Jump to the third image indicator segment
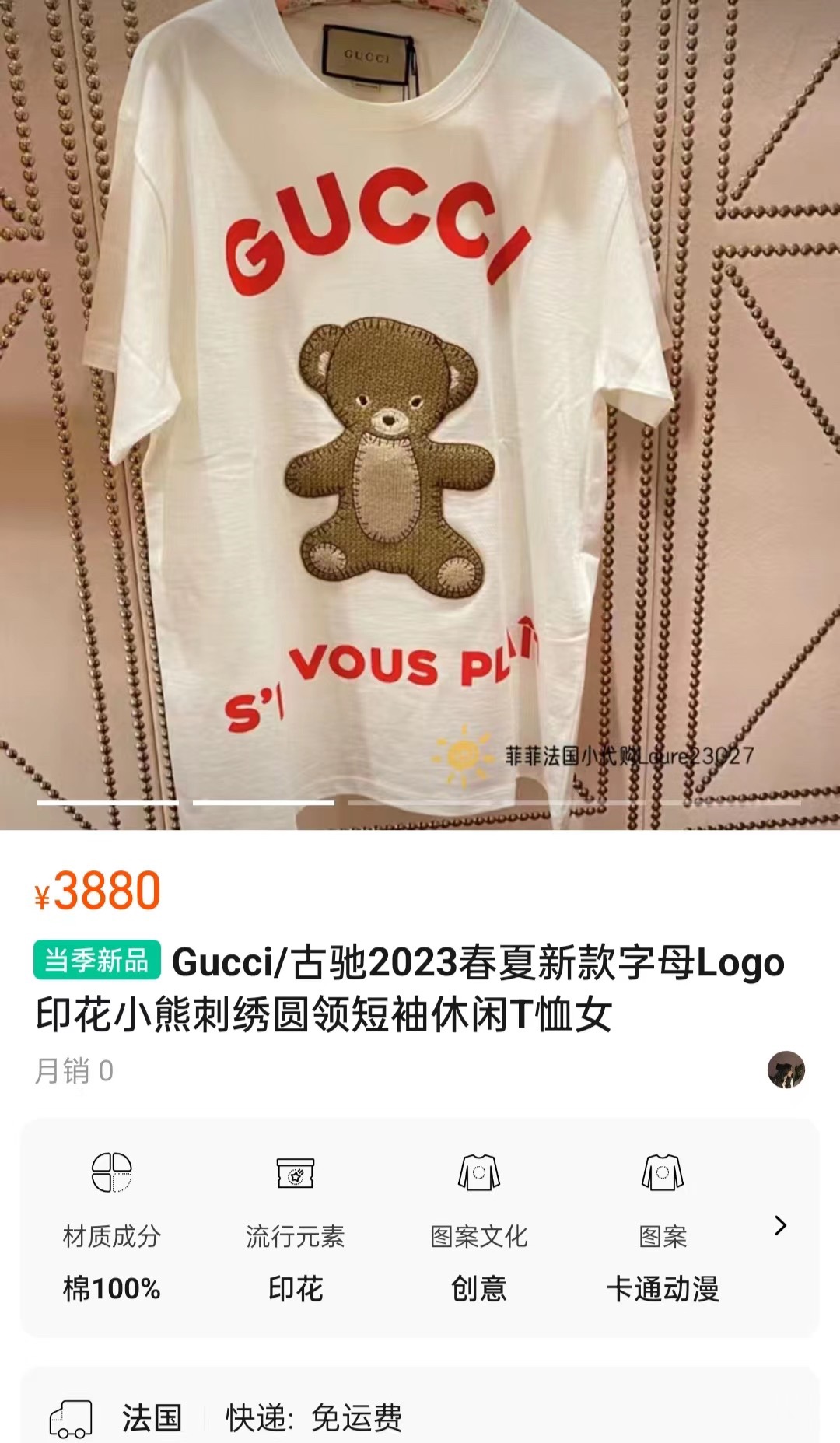 click(x=418, y=802)
